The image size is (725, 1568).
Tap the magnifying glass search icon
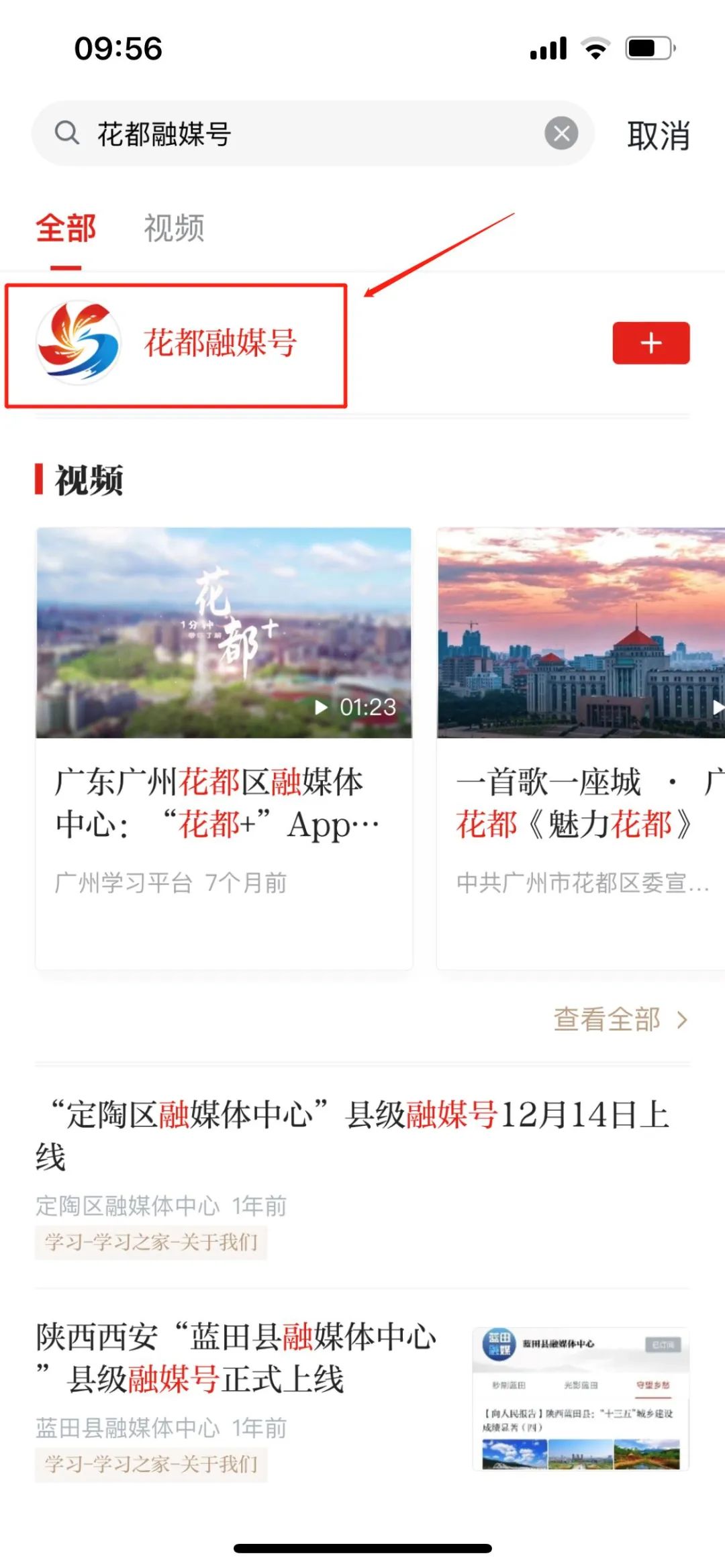pyautogui.click(x=67, y=133)
